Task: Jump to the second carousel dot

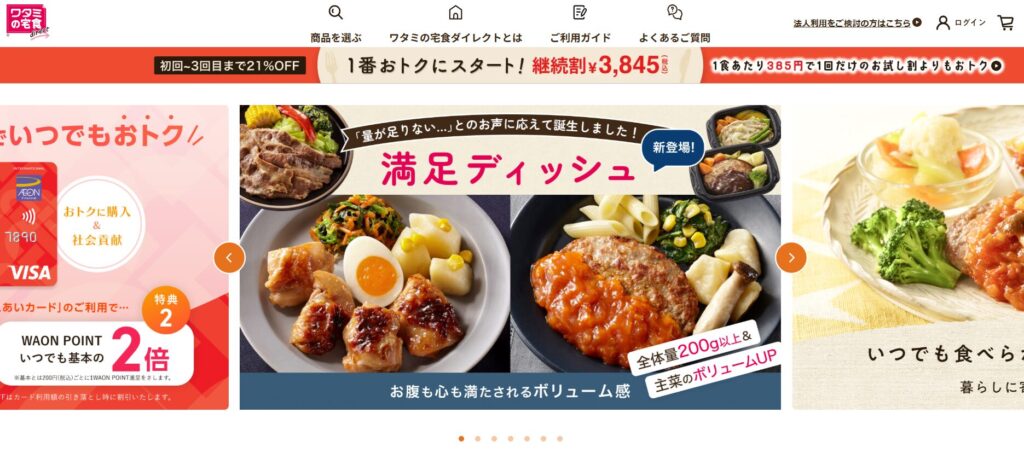Action: tap(478, 438)
